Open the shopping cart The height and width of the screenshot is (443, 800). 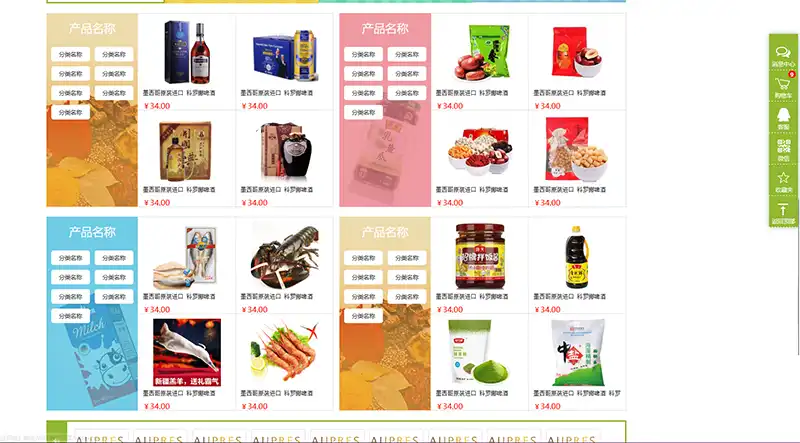tap(783, 87)
